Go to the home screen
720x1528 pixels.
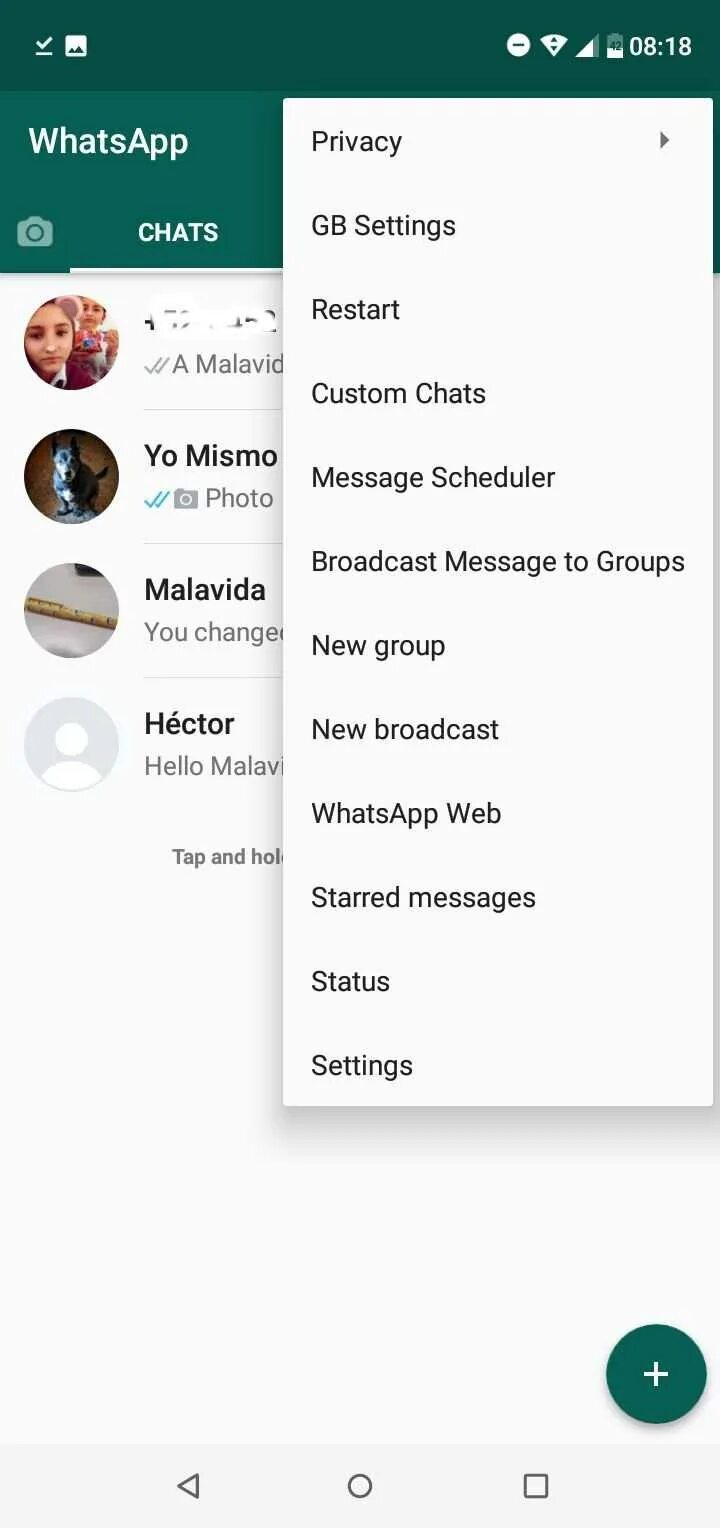click(360, 1486)
